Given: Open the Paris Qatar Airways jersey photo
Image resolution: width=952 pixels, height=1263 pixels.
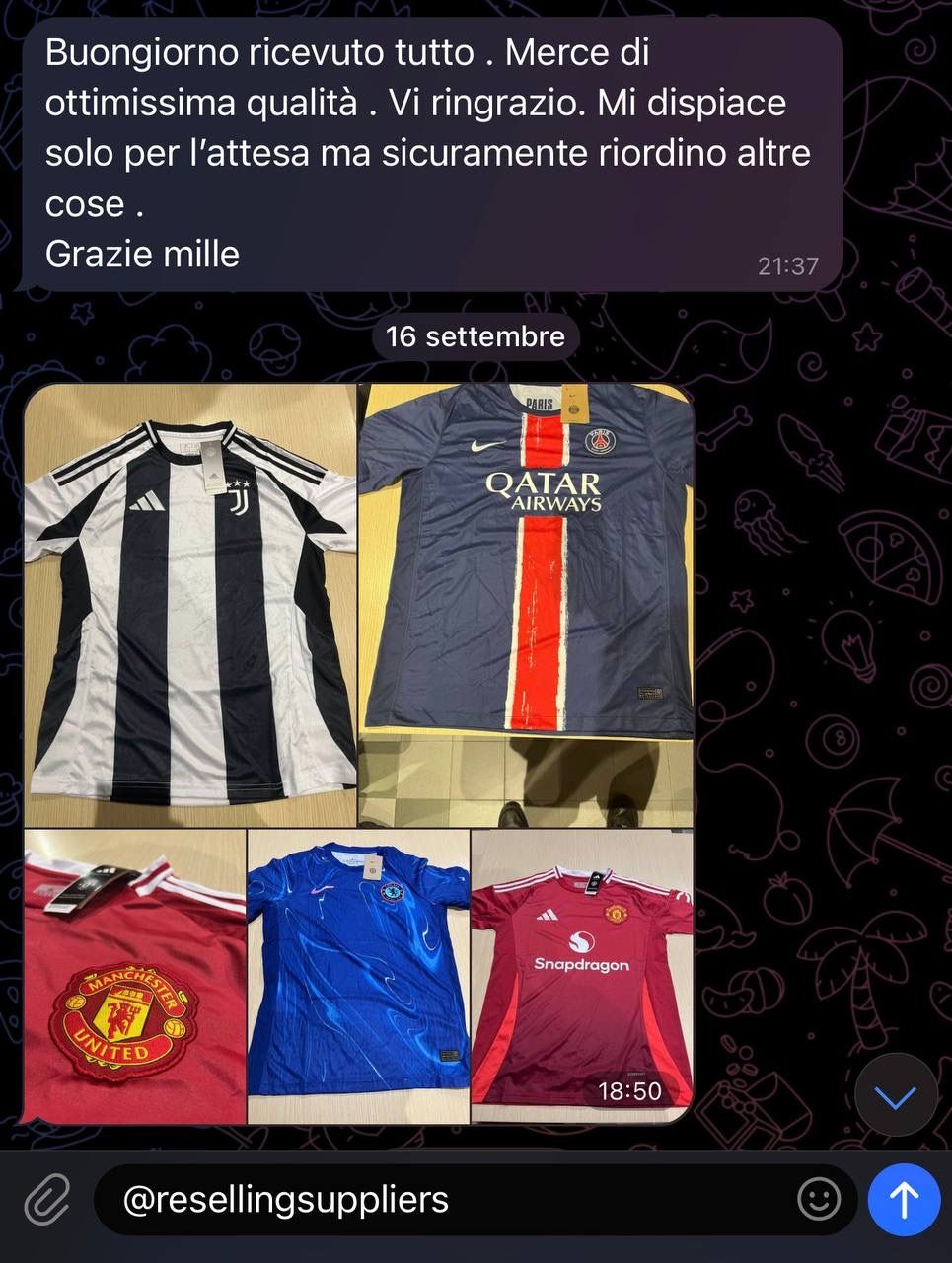Looking at the screenshot, I should [x=526, y=605].
